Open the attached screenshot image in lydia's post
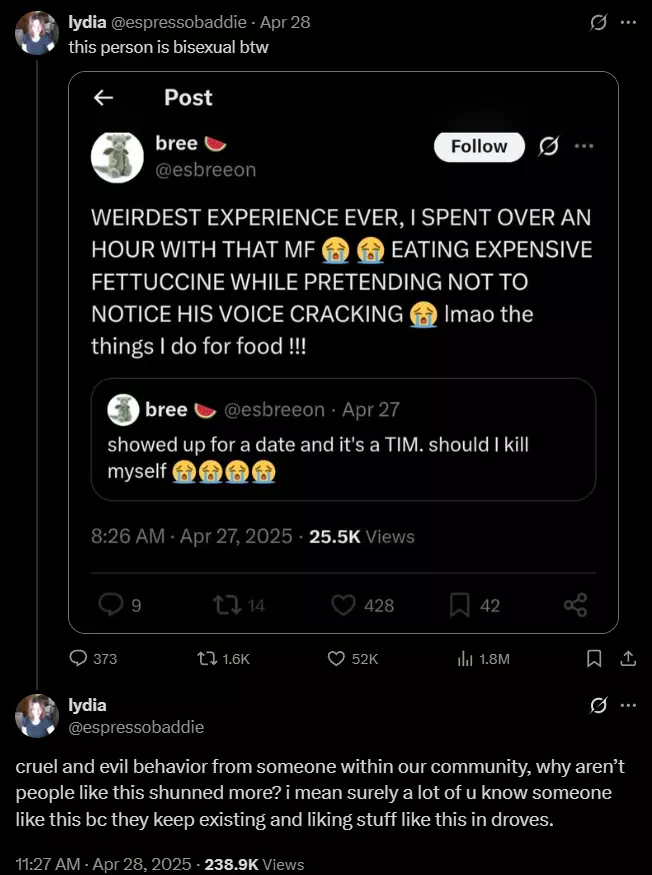This screenshot has height=875, width=652. pos(343,352)
